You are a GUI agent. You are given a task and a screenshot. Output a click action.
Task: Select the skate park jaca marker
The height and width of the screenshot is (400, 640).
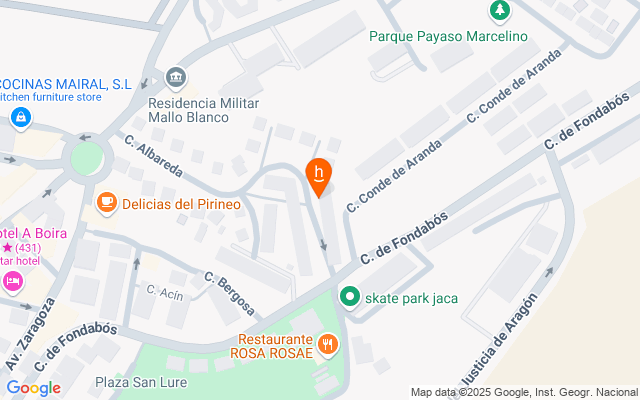[x=349, y=296]
